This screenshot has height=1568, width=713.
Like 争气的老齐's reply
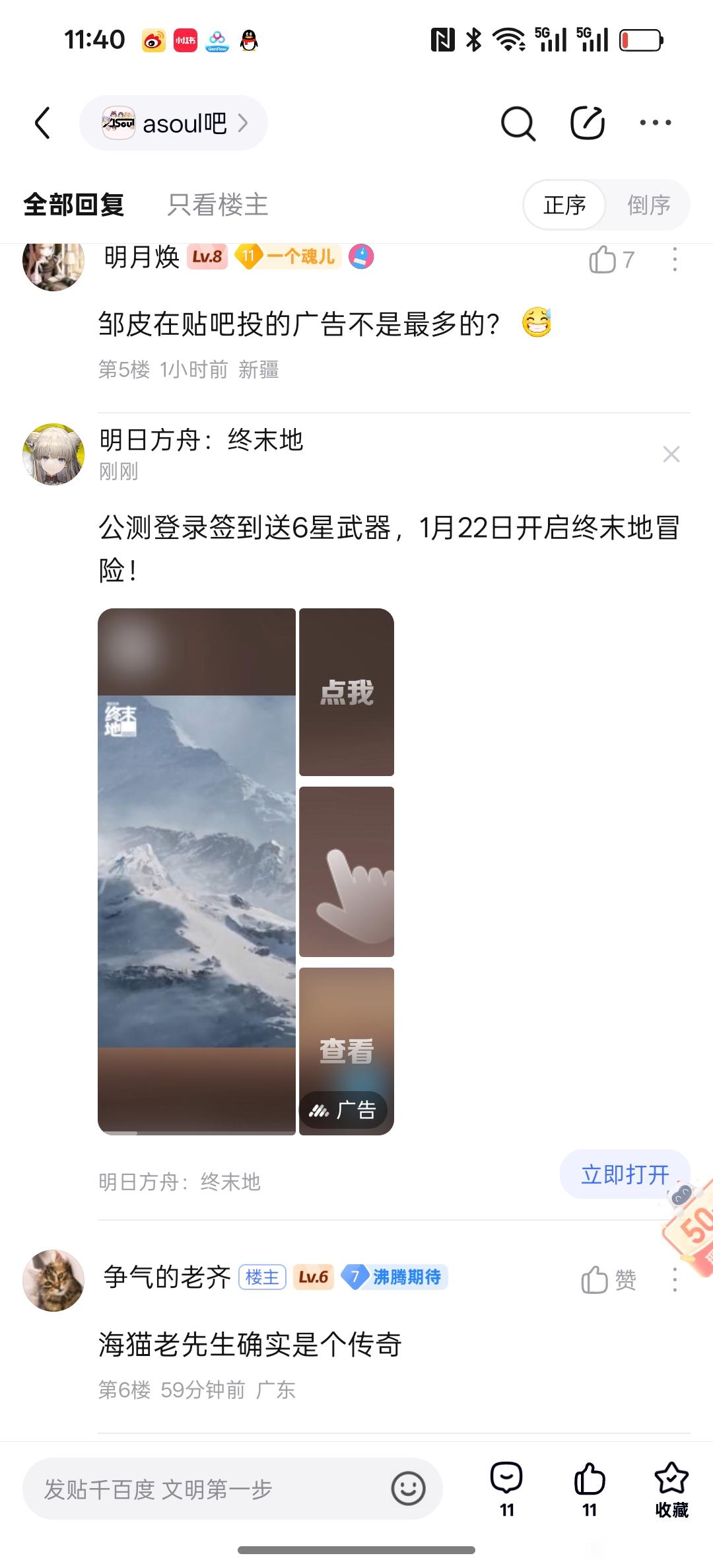(608, 1280)
